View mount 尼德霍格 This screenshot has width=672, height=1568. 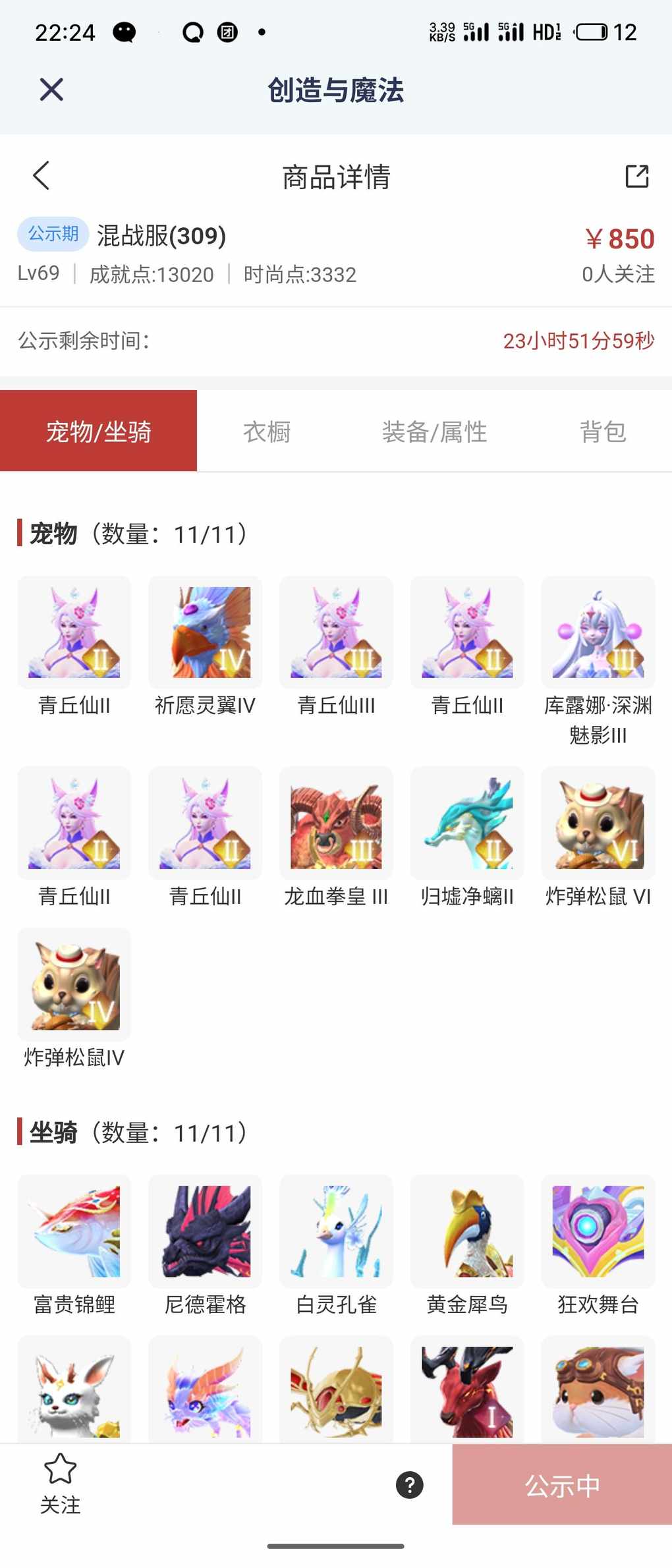[205, 1231]
